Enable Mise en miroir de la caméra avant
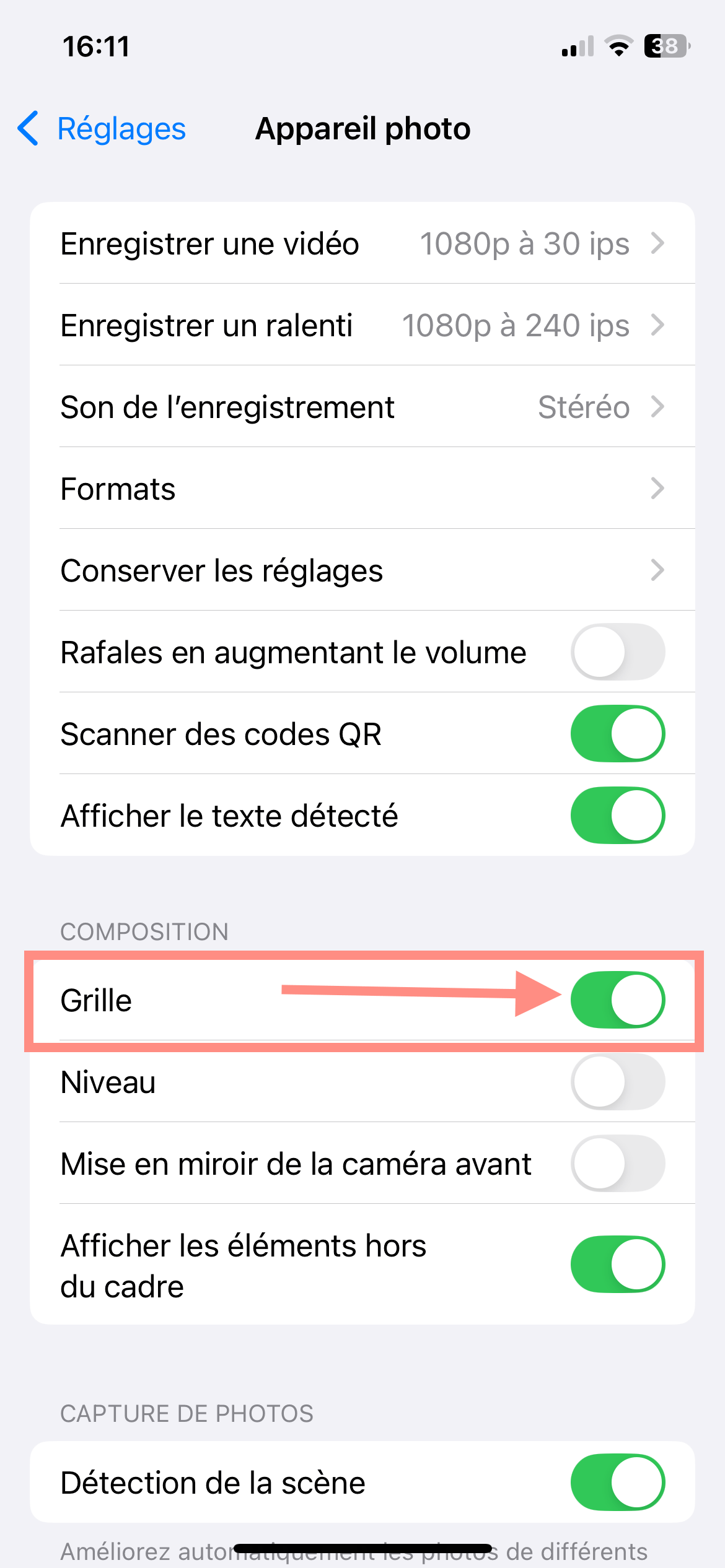The image size is (725, 1568). click(x=617, y=1164)
